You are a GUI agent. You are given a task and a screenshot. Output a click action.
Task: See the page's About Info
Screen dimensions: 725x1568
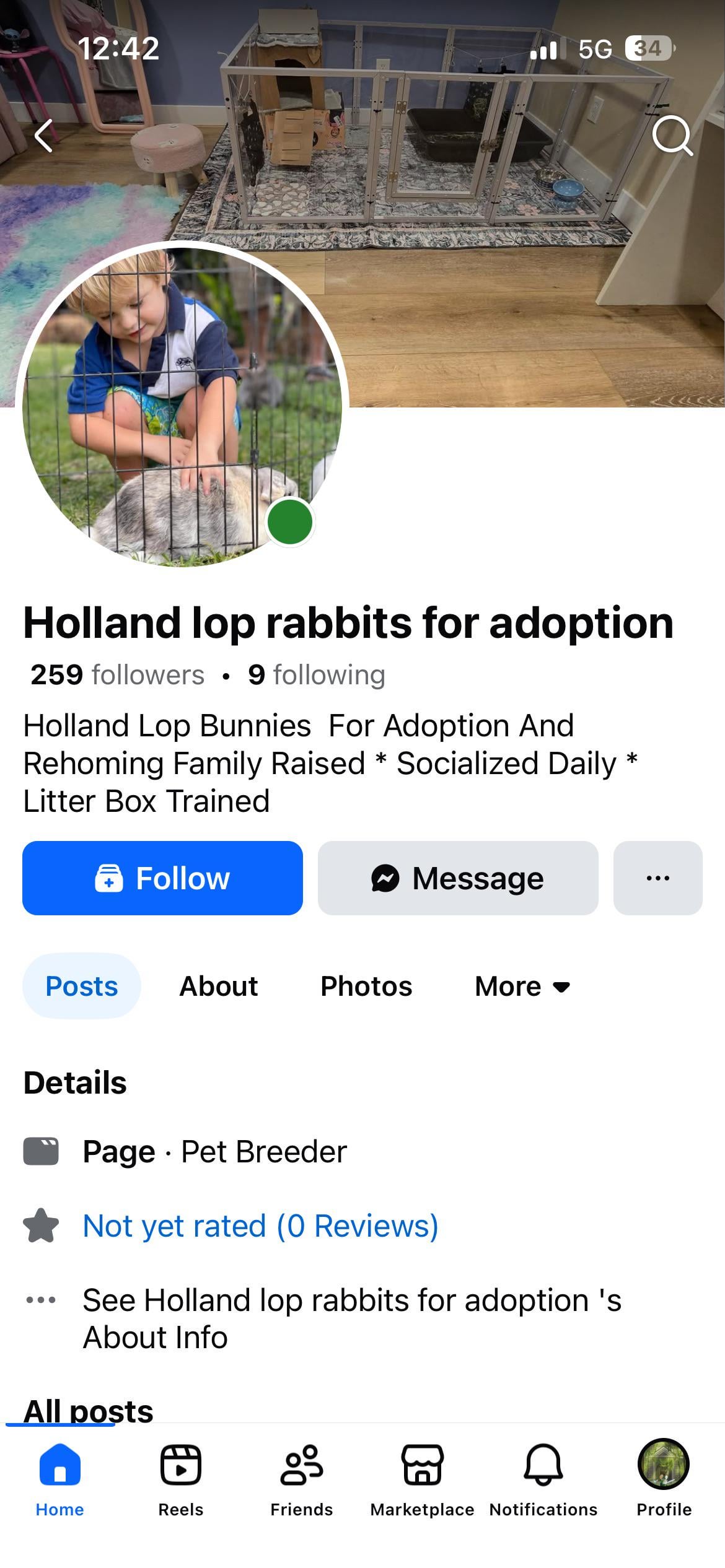point(351,1318)
